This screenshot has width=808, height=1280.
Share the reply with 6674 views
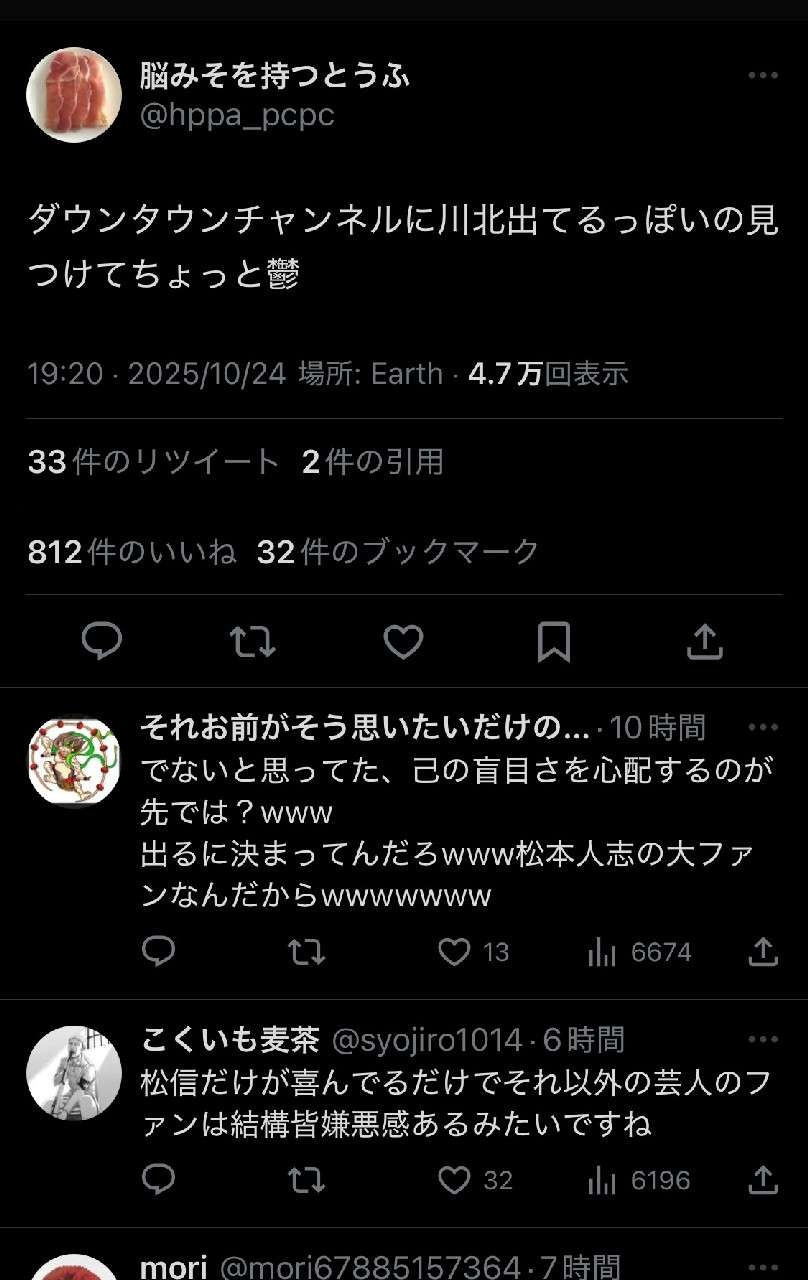pos(762,952)
